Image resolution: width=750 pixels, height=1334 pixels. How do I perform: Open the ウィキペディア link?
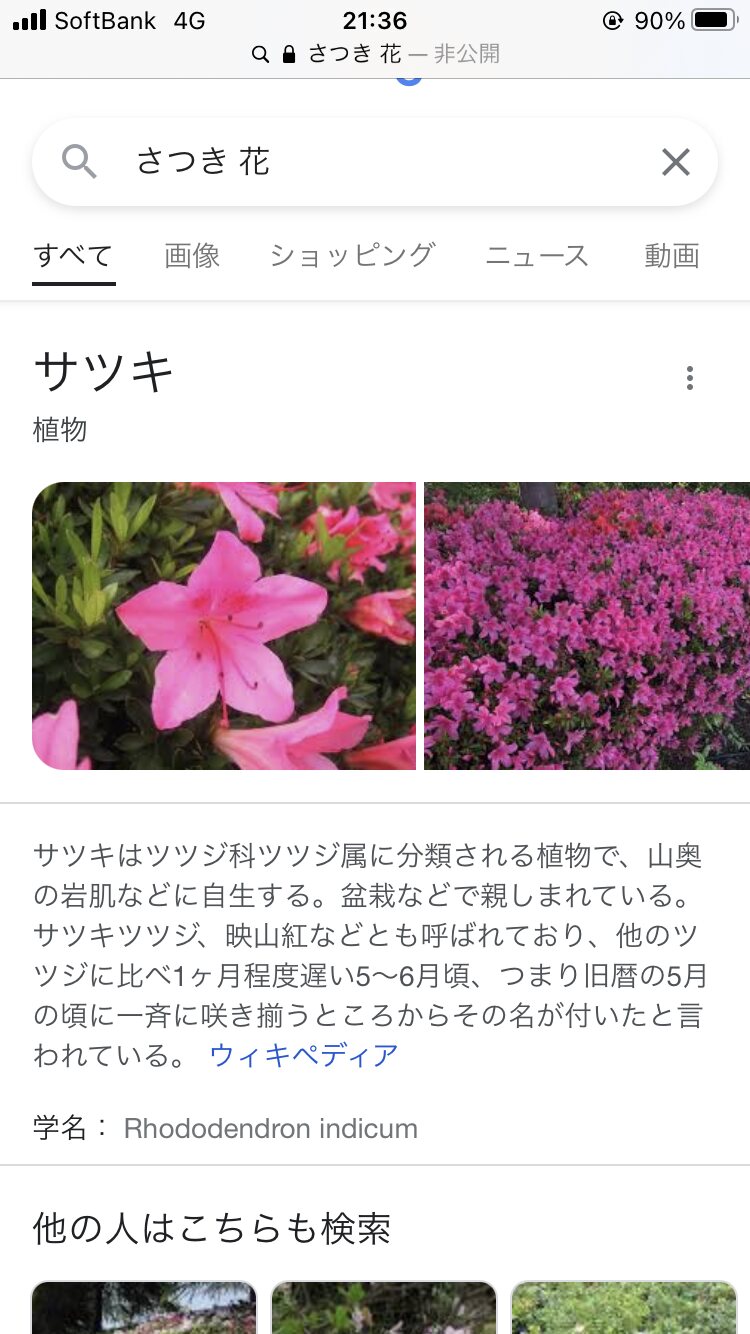point(304,1054)
